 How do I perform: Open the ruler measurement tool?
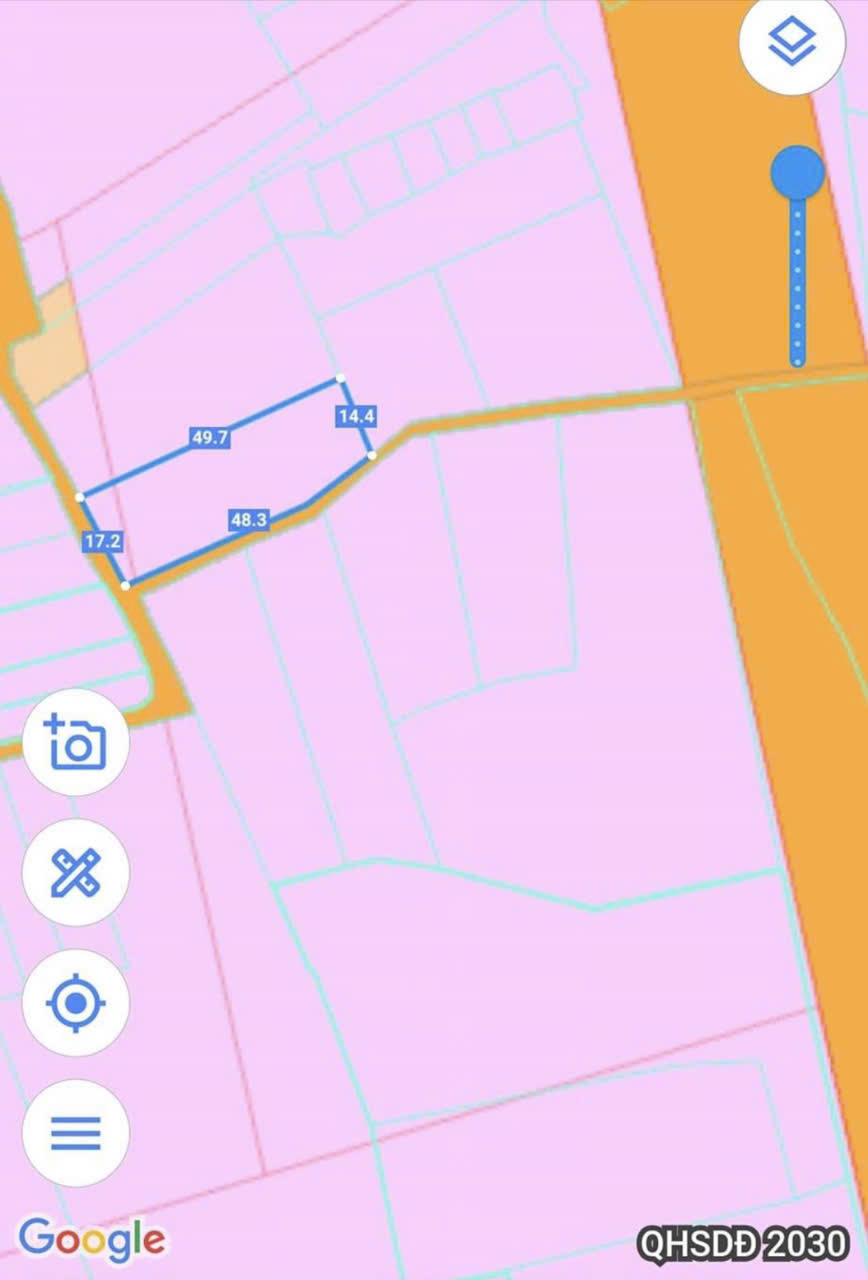tap(76, 872)
